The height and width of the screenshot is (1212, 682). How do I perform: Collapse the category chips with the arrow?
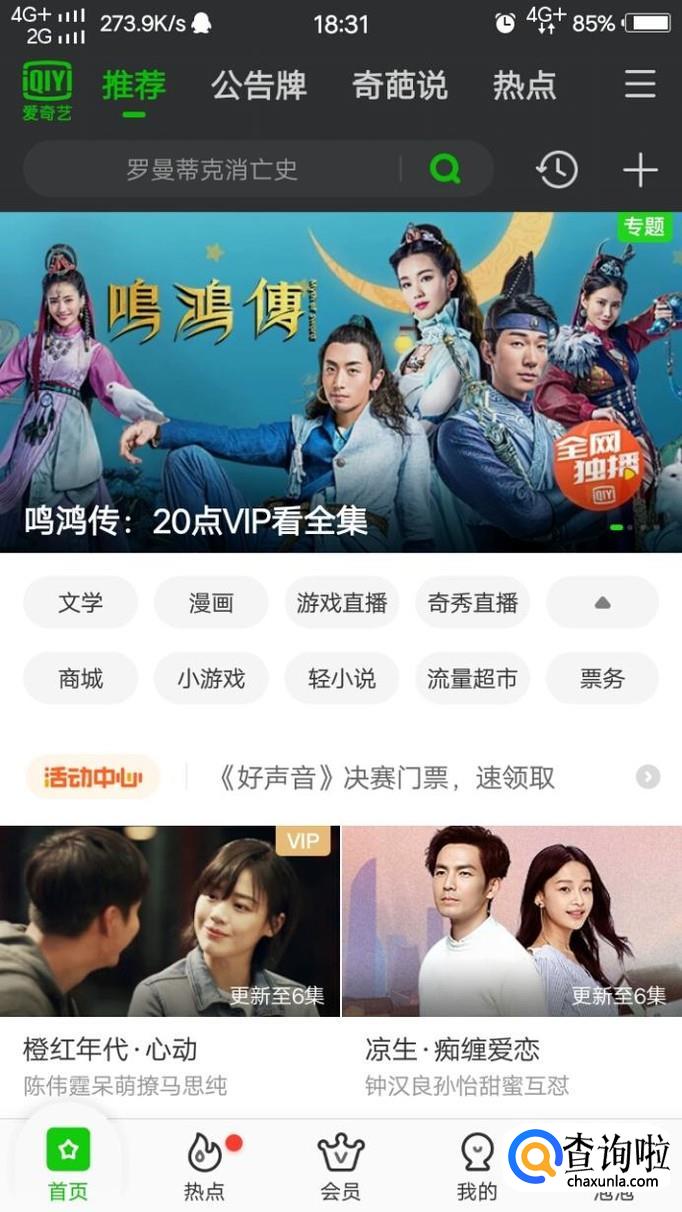(602, 603)
